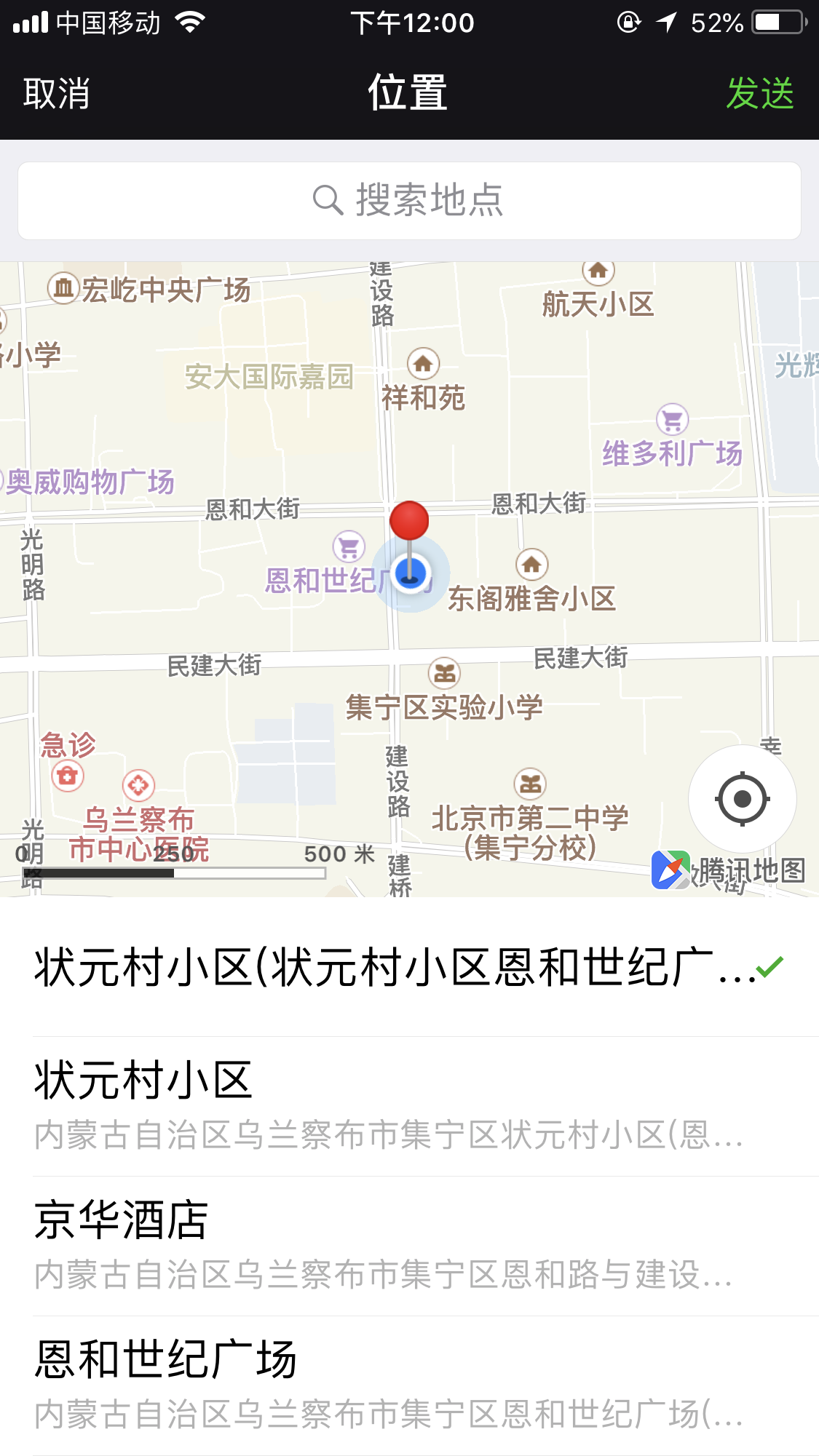Viewport: 819px width, 1456px height.
Task: Send the selected location with 发送
Action: pos(760,94)
